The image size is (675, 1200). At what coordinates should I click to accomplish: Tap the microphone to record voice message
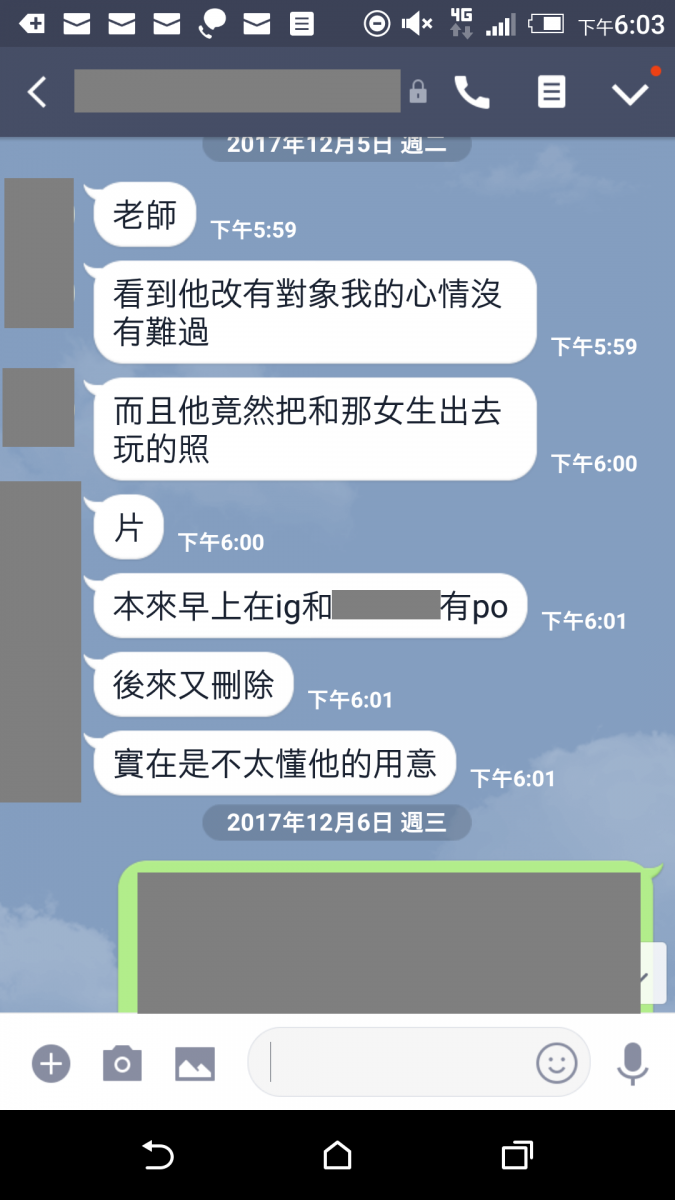click(632, 1063)
